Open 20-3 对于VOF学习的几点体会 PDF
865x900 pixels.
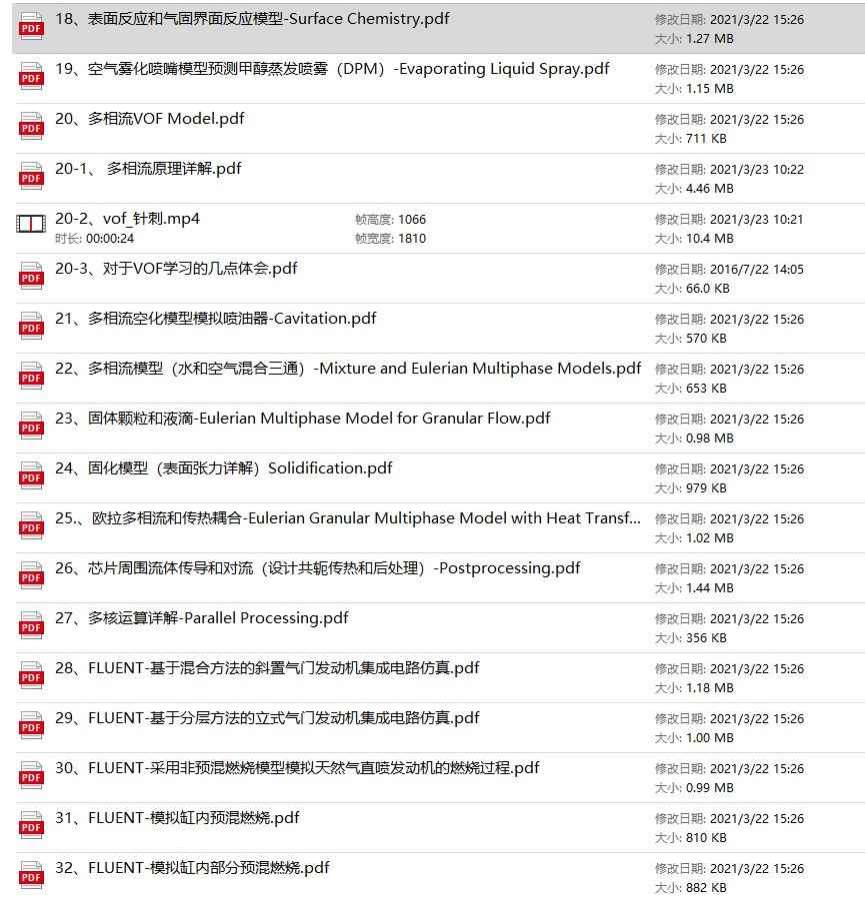(175, 269)
